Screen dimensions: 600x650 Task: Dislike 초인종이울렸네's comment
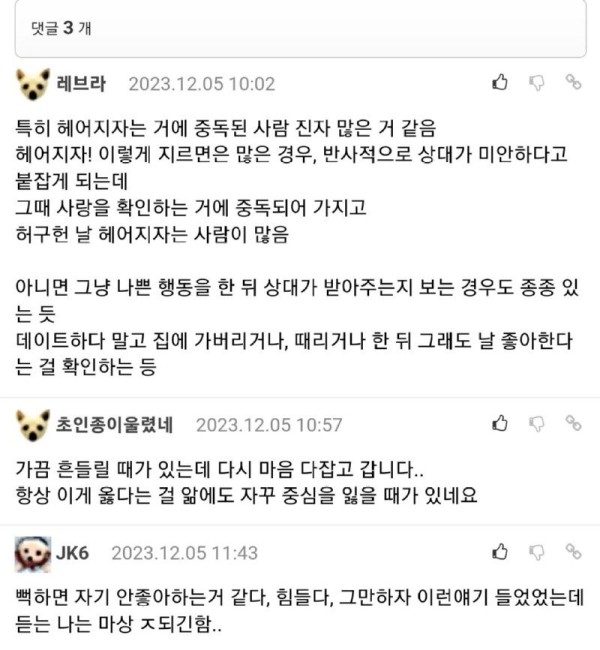(537, 424)
